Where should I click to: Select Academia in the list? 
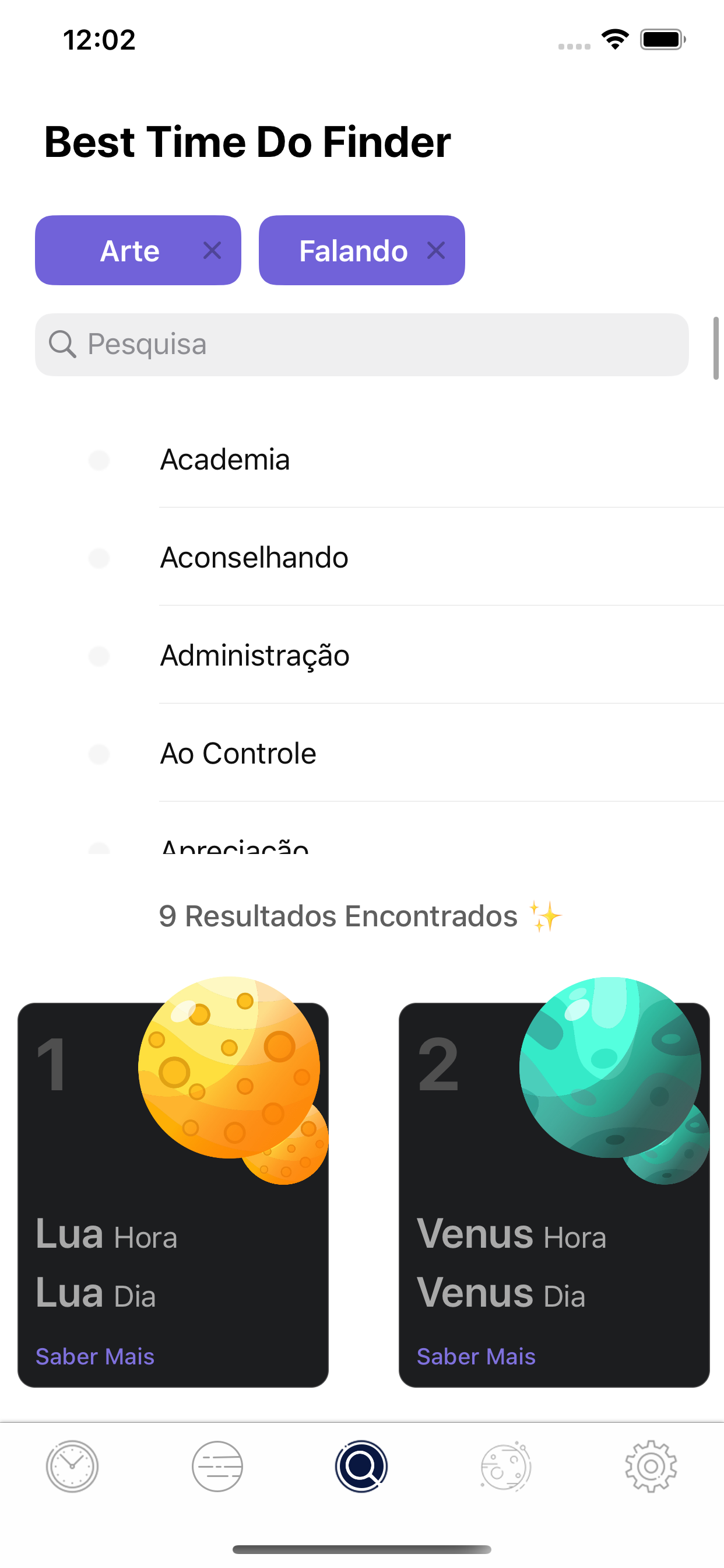(361, 459)
